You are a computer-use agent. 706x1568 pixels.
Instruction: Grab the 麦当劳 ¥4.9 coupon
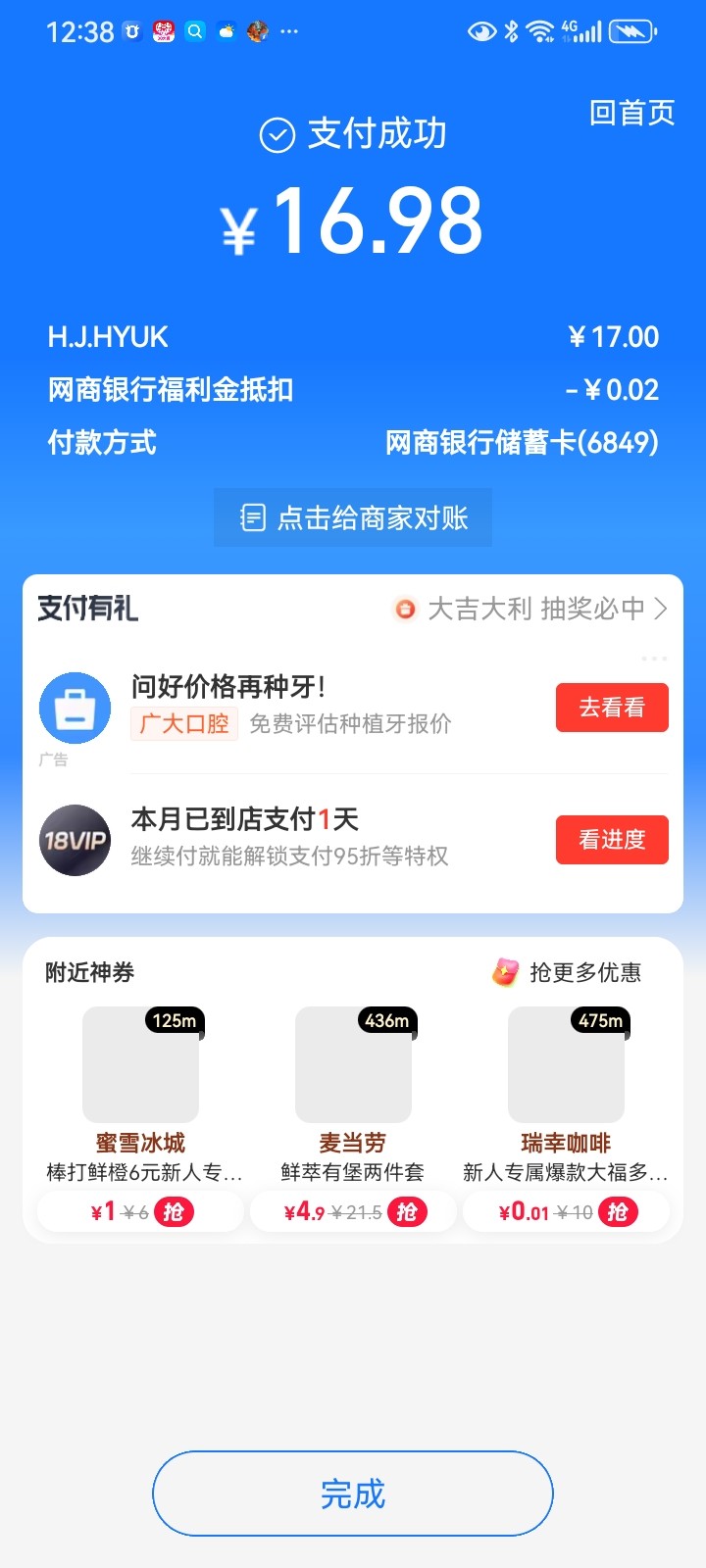[x=406, y=1212]
